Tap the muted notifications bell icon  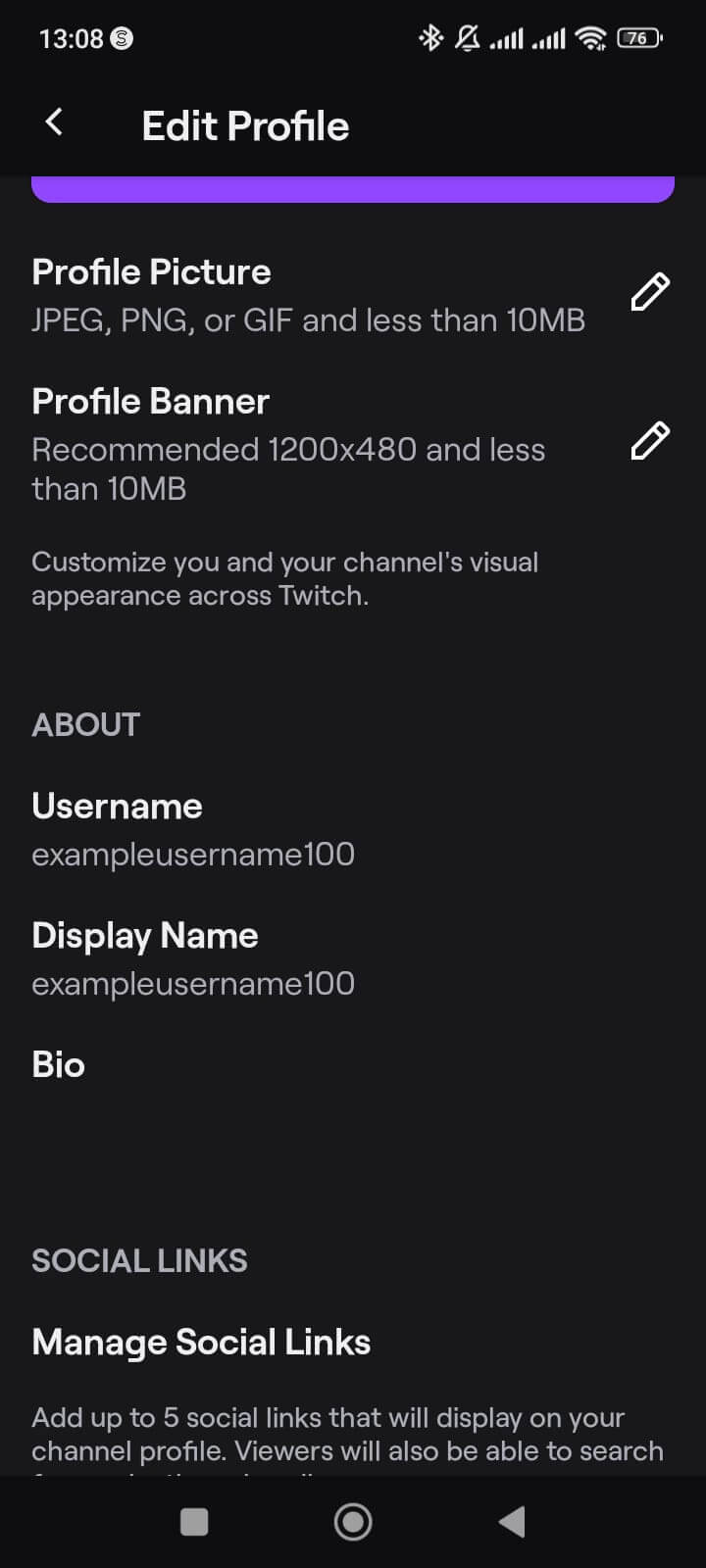[468, 38]
